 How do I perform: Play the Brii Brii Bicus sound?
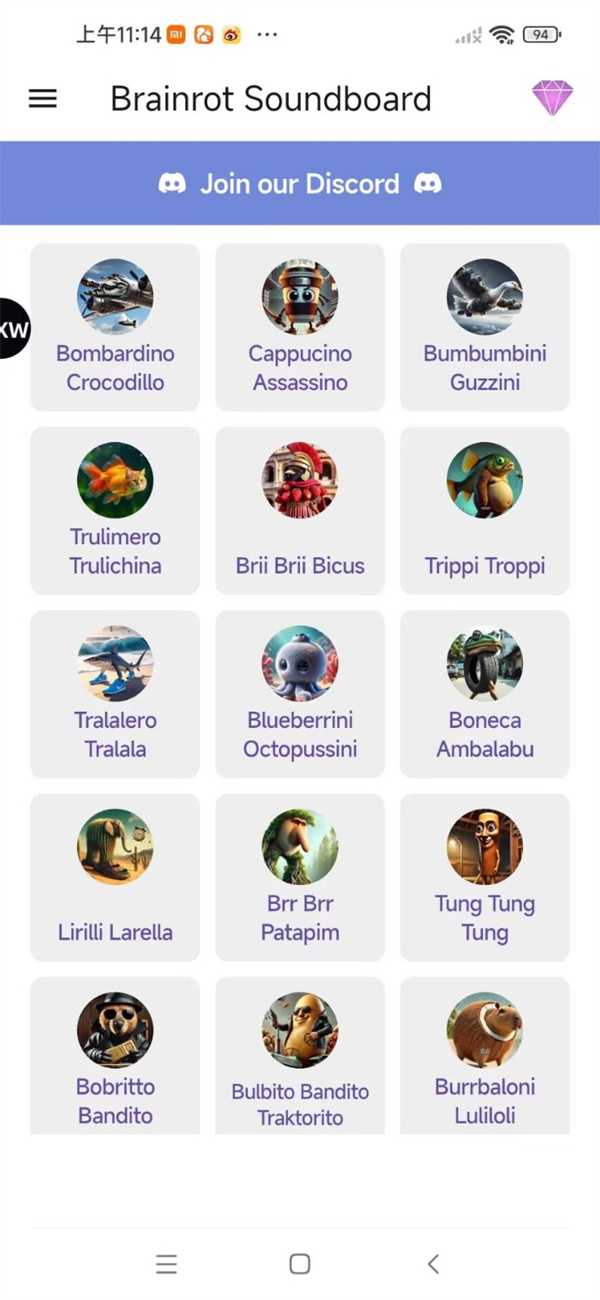tap(300, 511)
